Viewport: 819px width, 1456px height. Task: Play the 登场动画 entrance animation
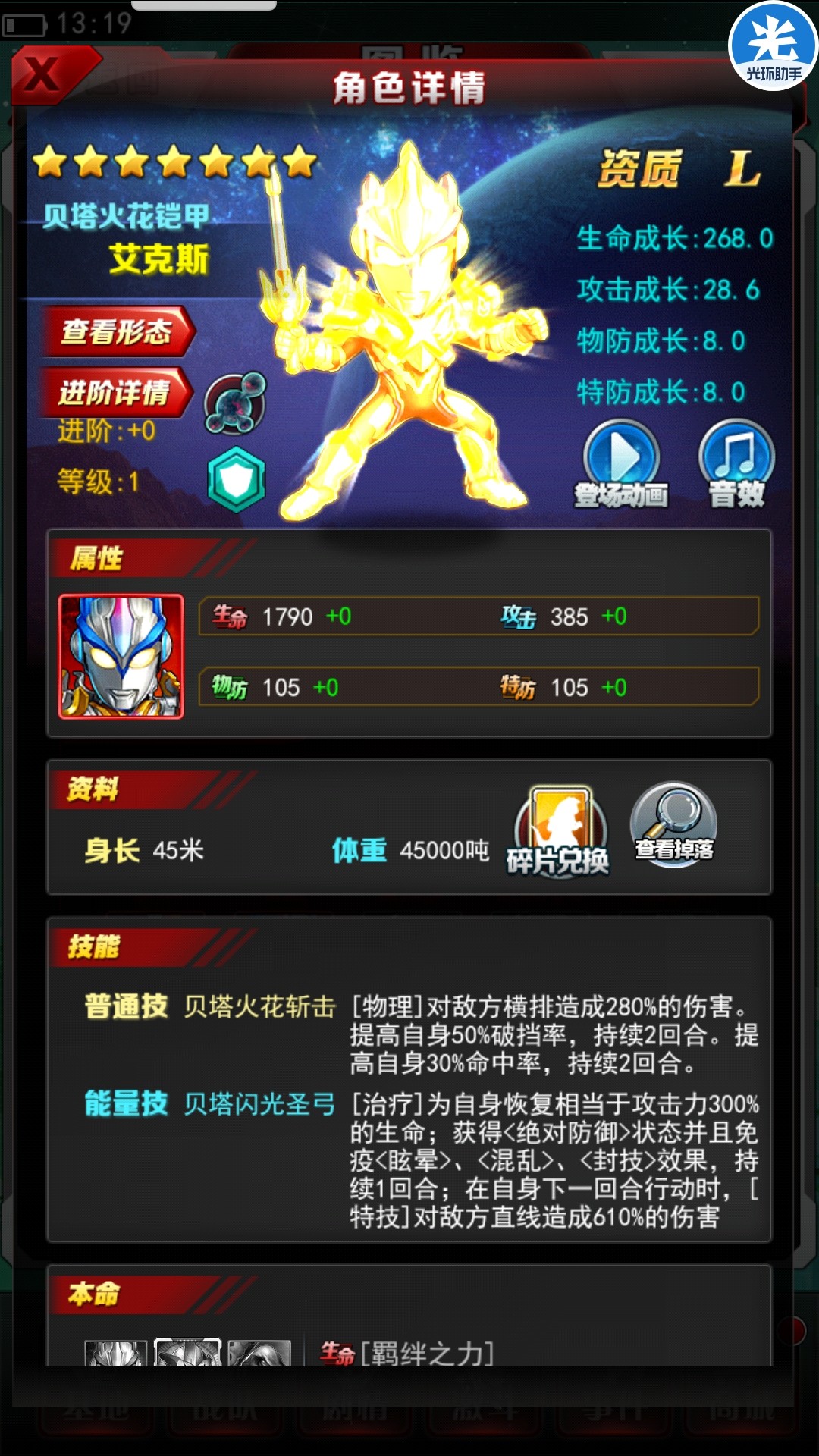click(621, 463)
